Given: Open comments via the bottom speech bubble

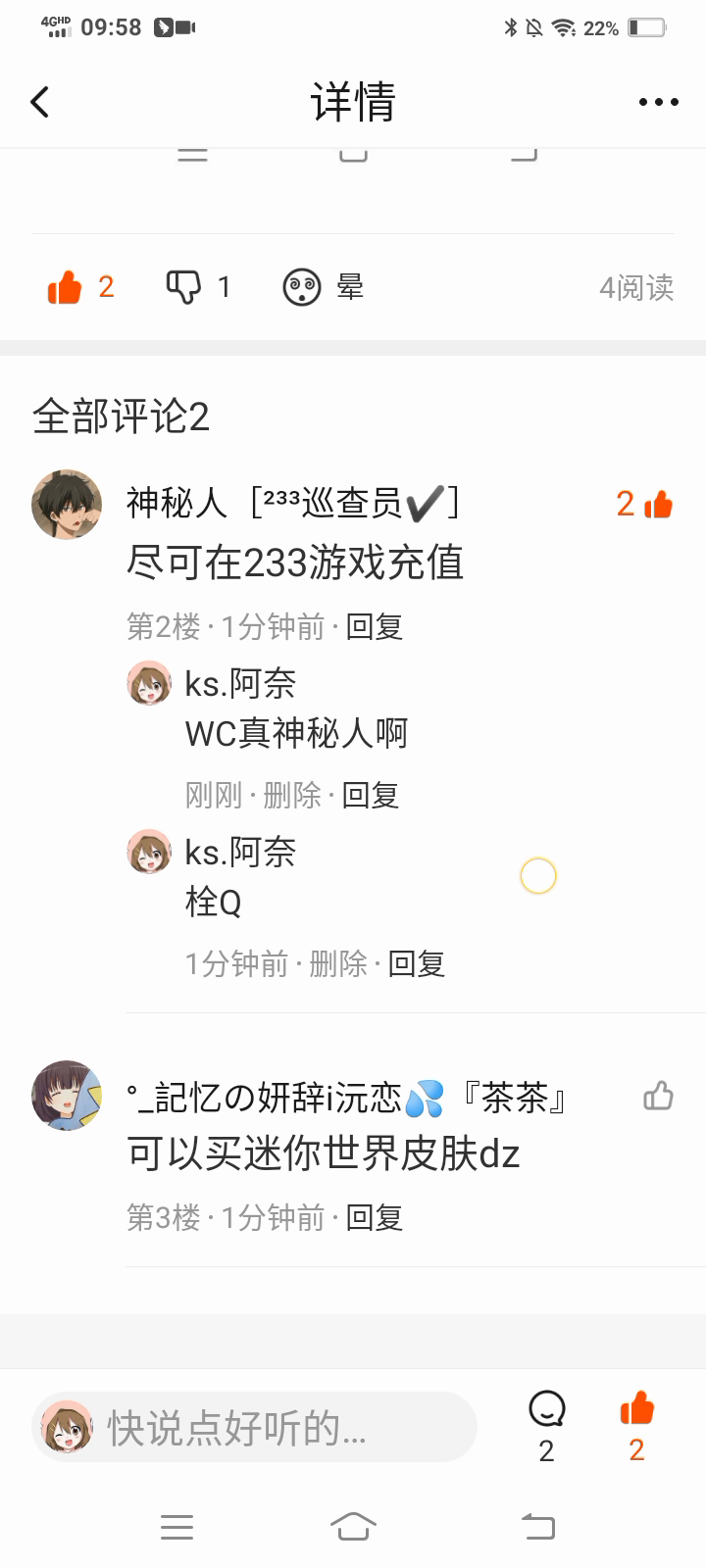Looking at the screenshot, I should pos(546,1411).
